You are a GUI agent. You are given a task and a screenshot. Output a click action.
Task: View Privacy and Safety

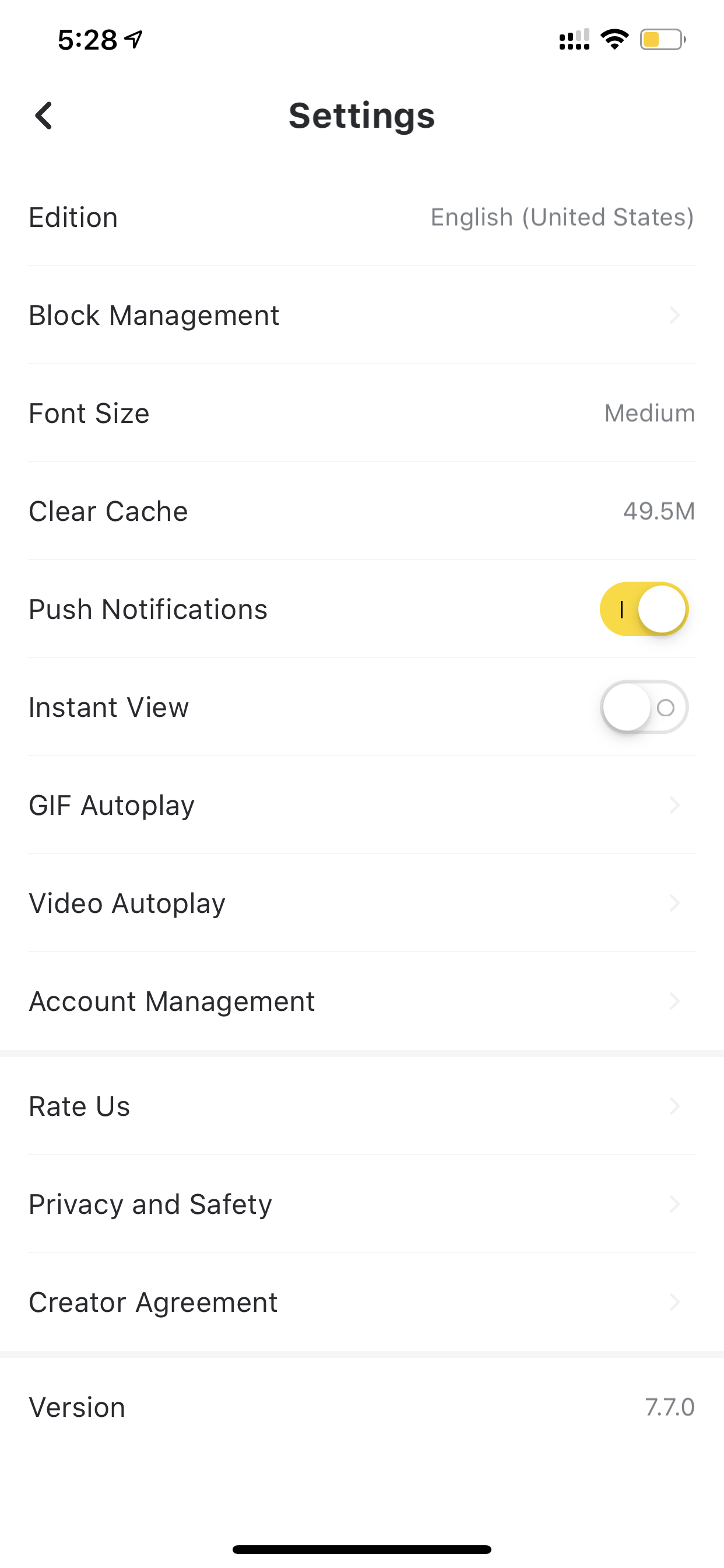(x=362, y=1204)
